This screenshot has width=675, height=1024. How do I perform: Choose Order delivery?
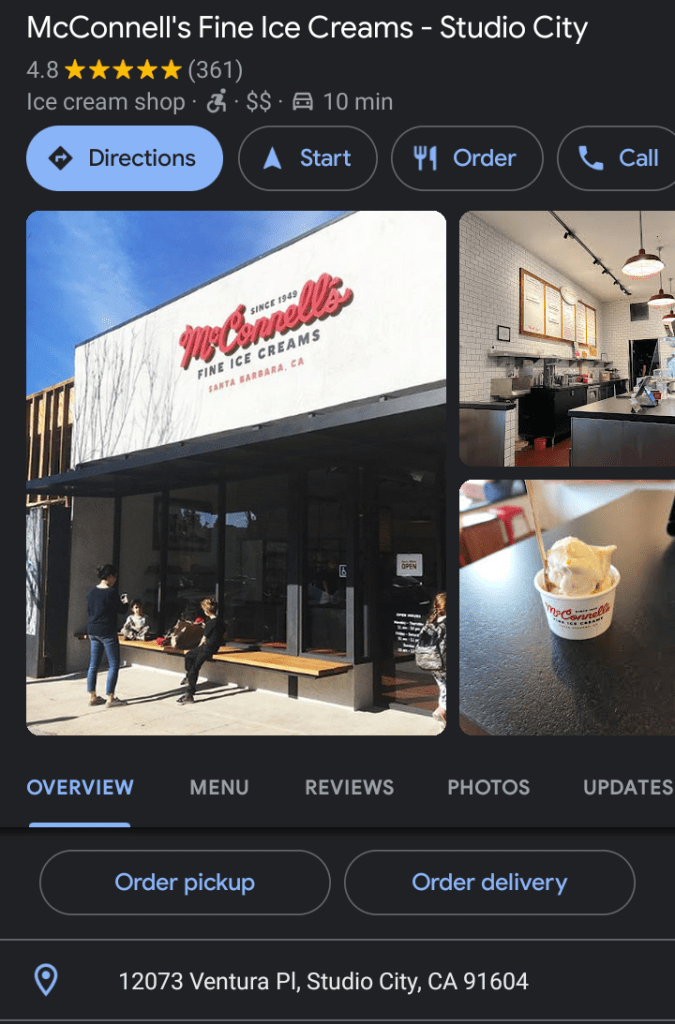[x=489, y=883]
